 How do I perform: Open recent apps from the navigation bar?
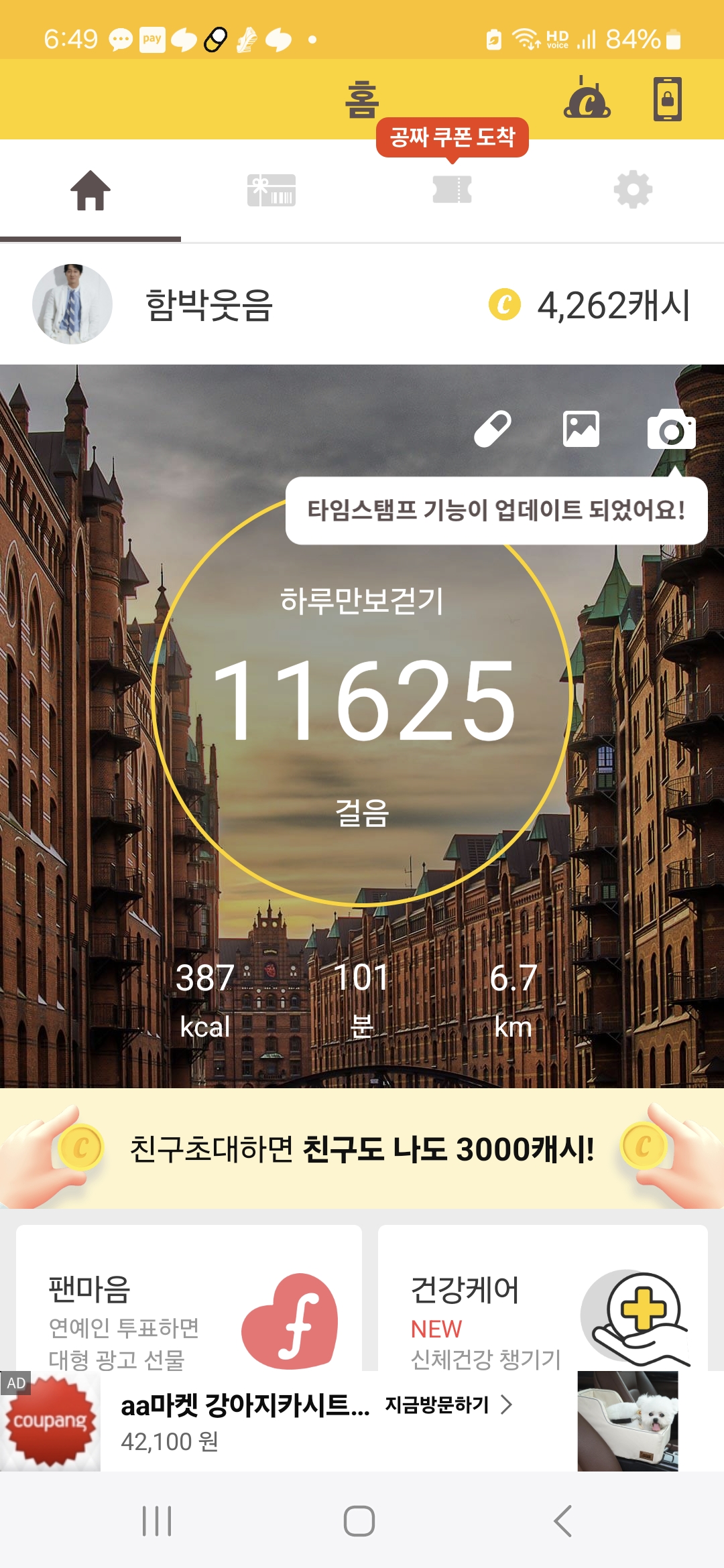tap(157, 1521)
